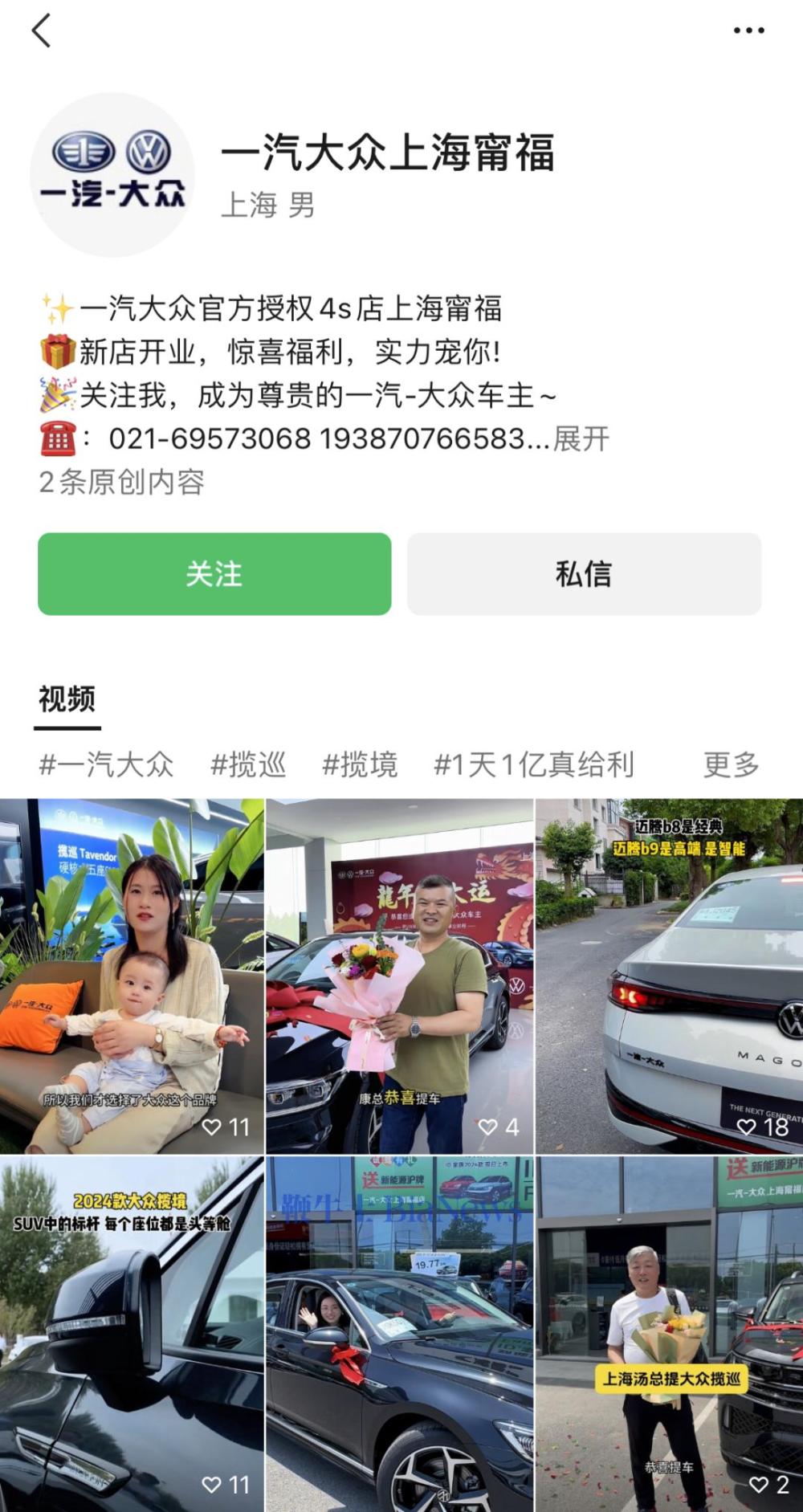The width and height of the screenshot is (803, 1512).
Task: Show more hashtags with 更多
Action: pos(731,764)
